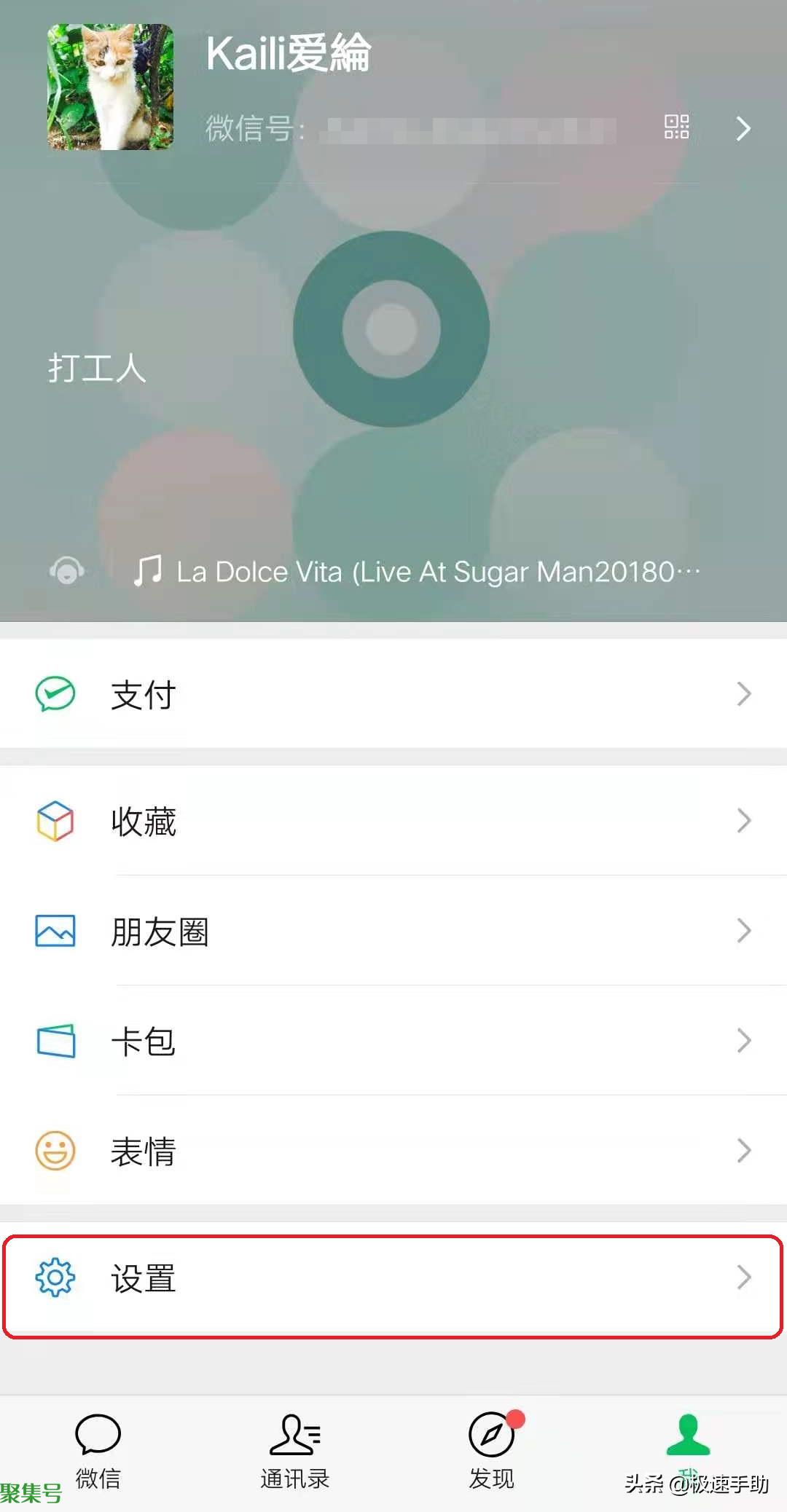Open Moments via the 朋友圈 picture icon
The image size is (787, 1512).
tap(55, 930)
